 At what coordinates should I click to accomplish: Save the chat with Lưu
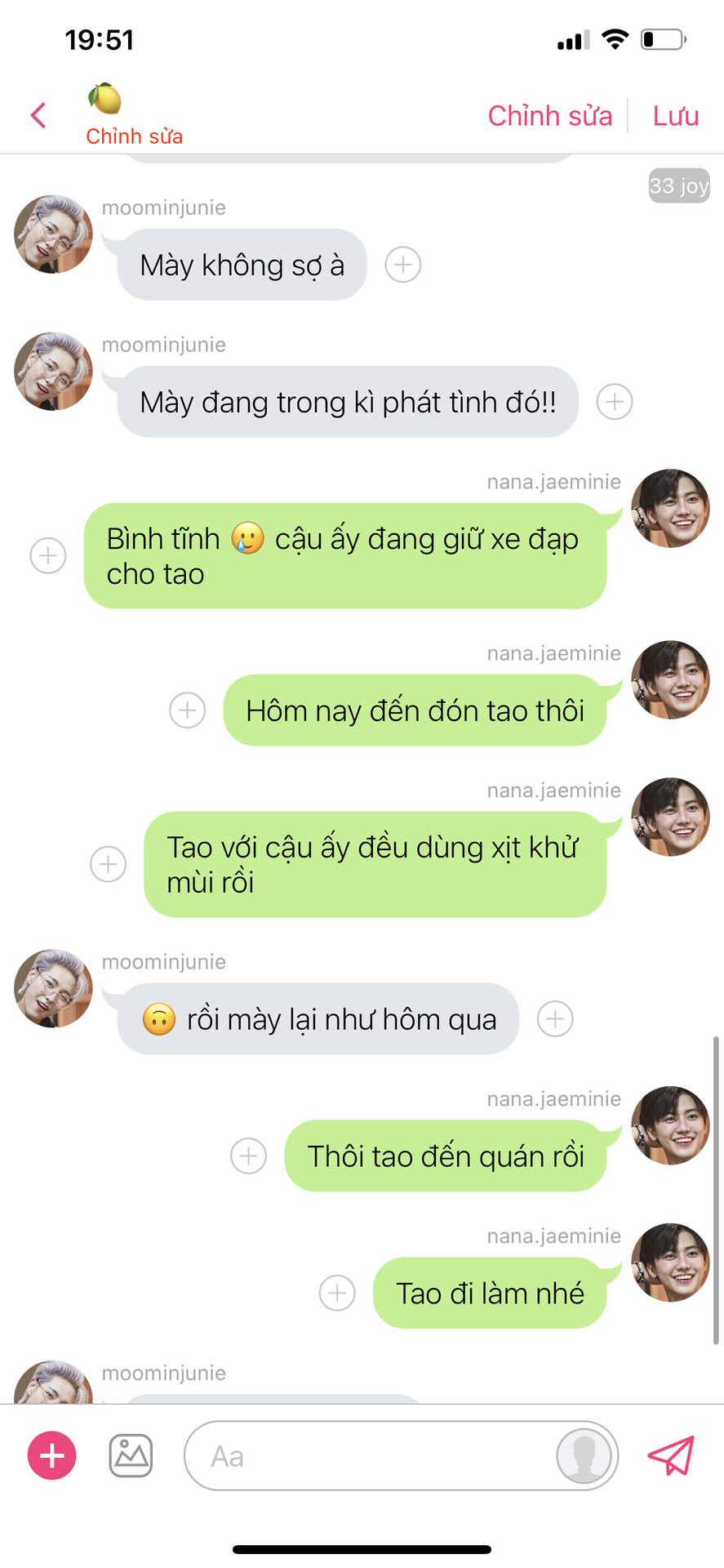(675, 116)
